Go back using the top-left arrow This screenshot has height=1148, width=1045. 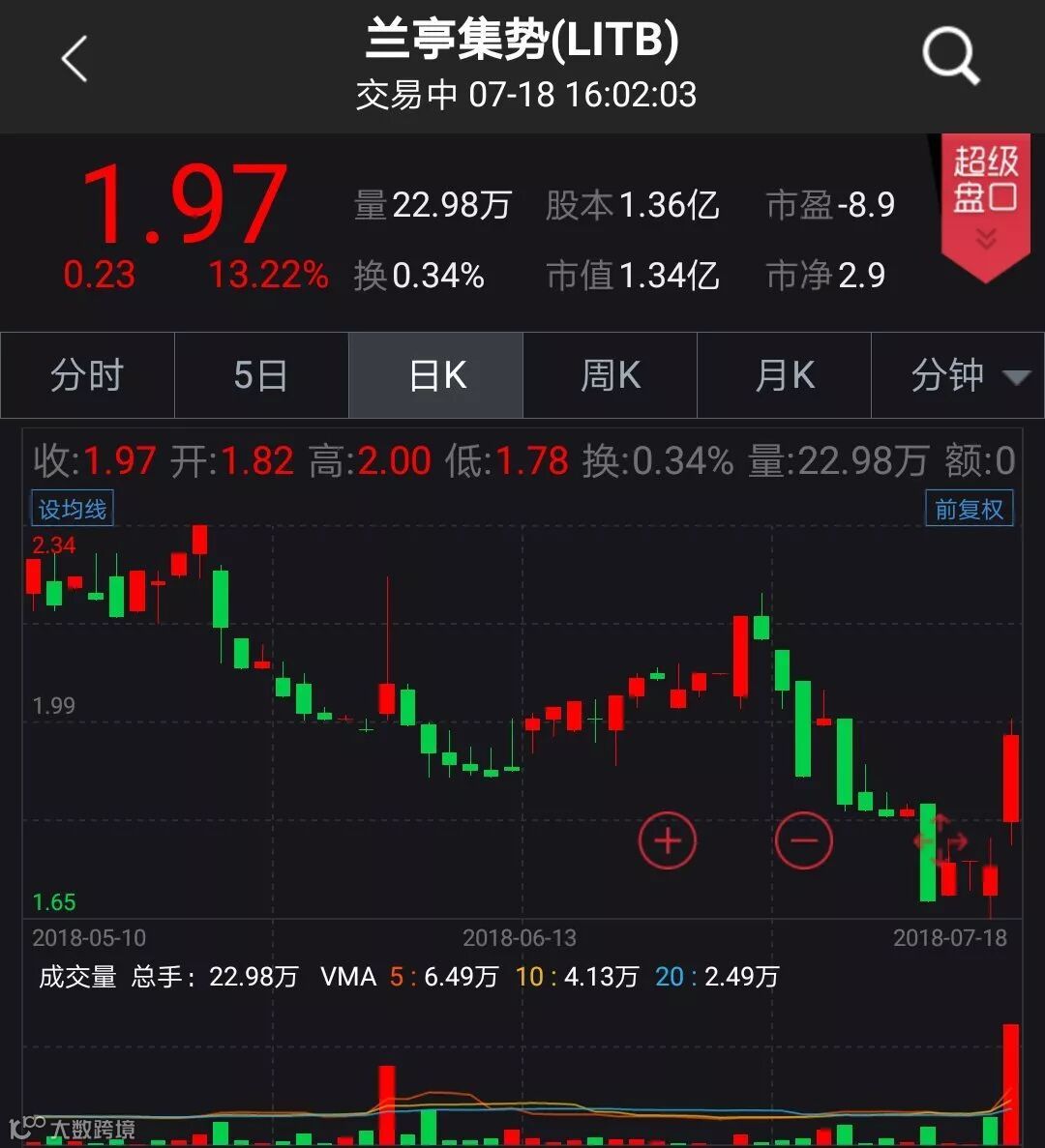75,60
